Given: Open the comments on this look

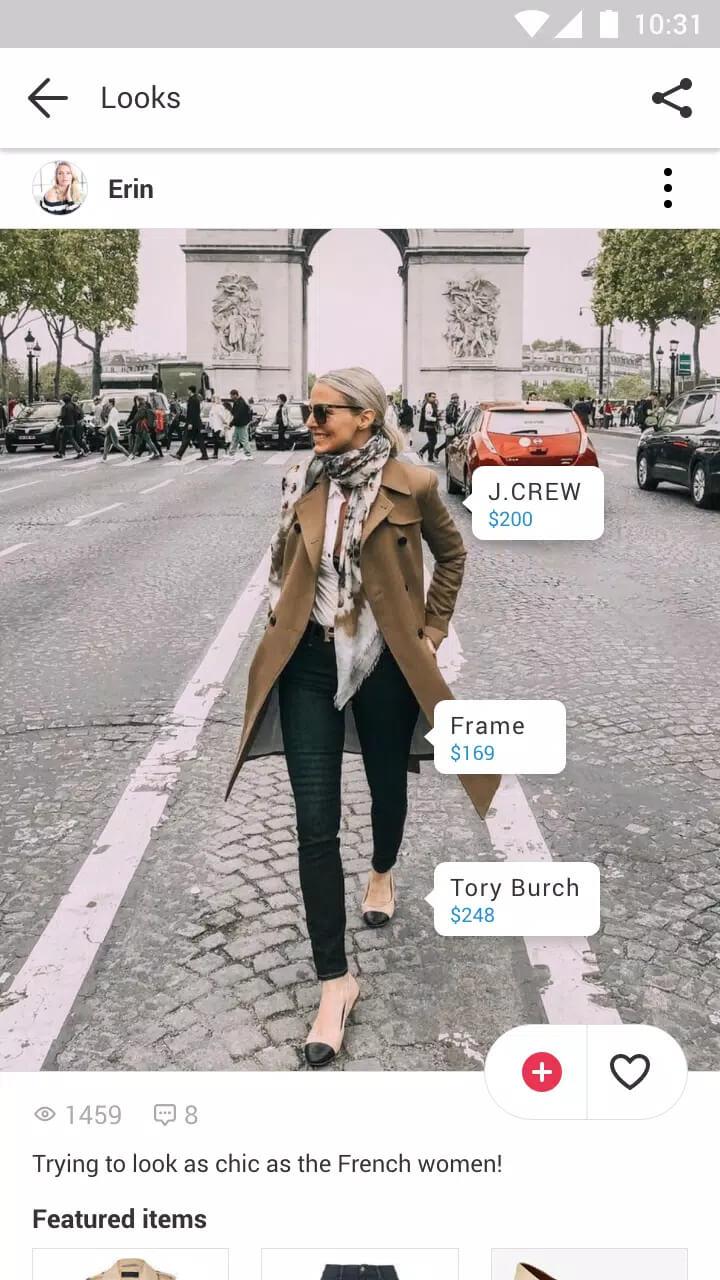Looking at the screenshot, I should click(x=176, y=1114).
